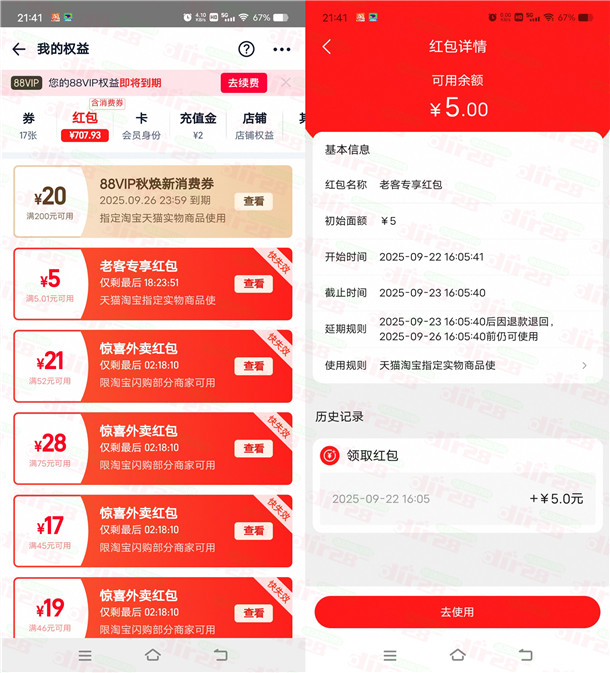Open the help question mark icon

(x=246, y=49)
